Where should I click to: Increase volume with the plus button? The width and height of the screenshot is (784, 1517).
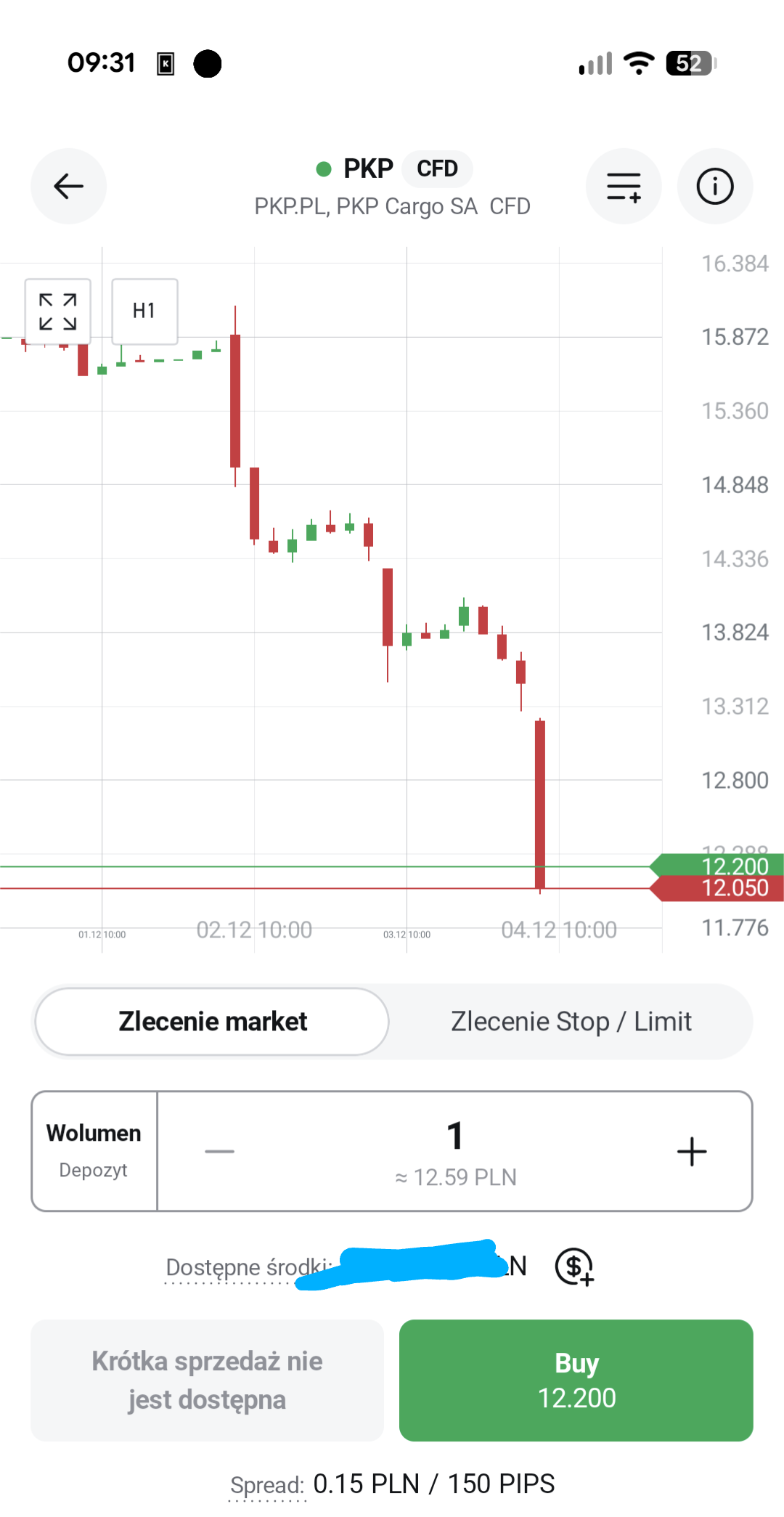tap(691, 1151)
